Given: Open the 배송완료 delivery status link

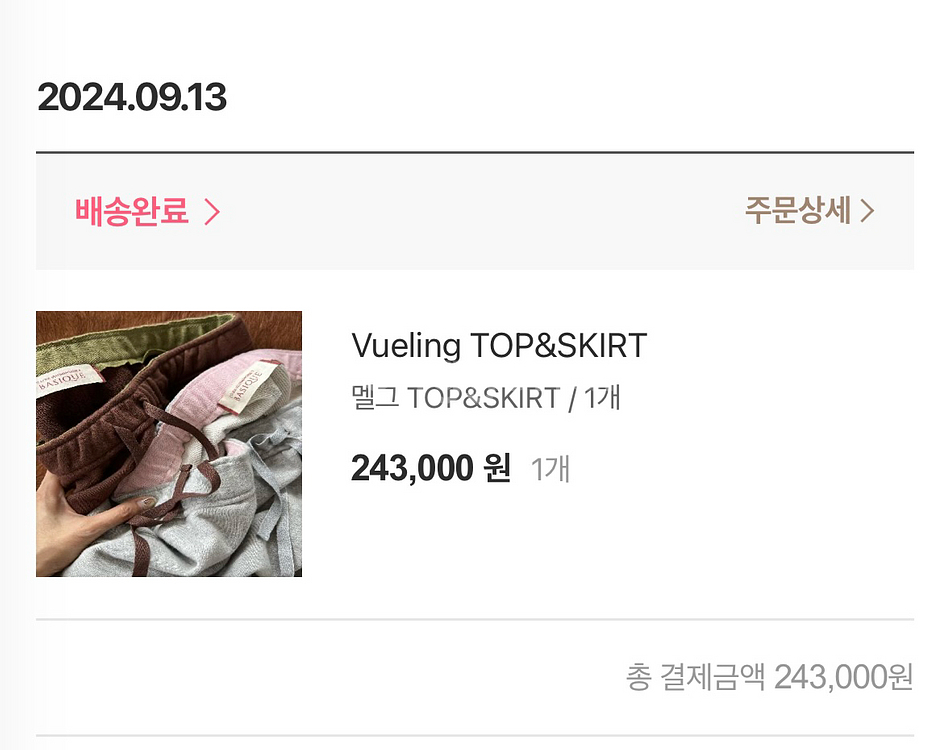Looking at the screenshot, I should click(x=146, y=212).
